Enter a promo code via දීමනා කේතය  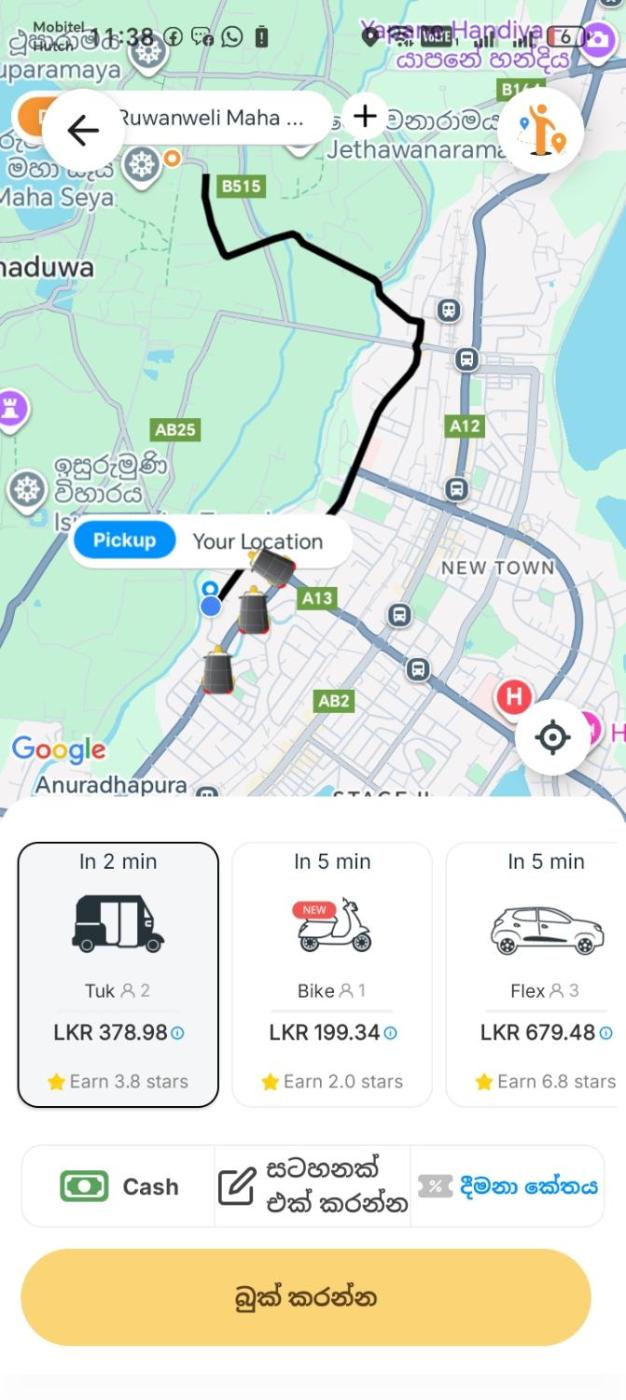pos(508,1186)
